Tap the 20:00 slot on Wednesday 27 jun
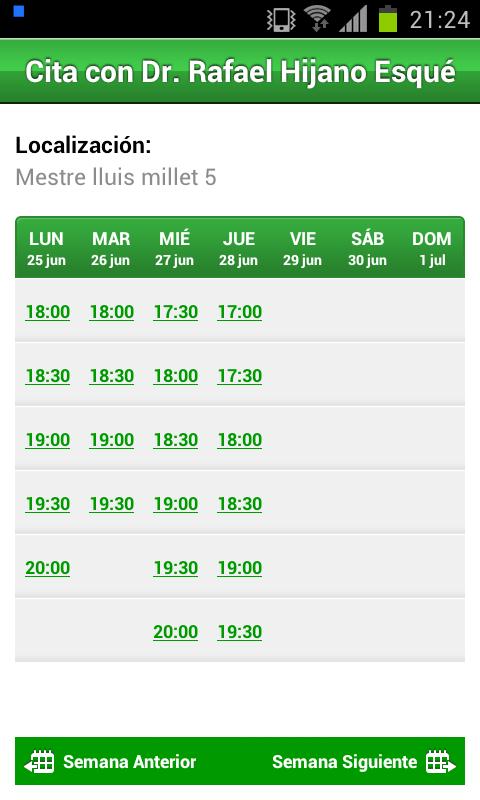This screenshot has height=800, width=480. point(175,632)
